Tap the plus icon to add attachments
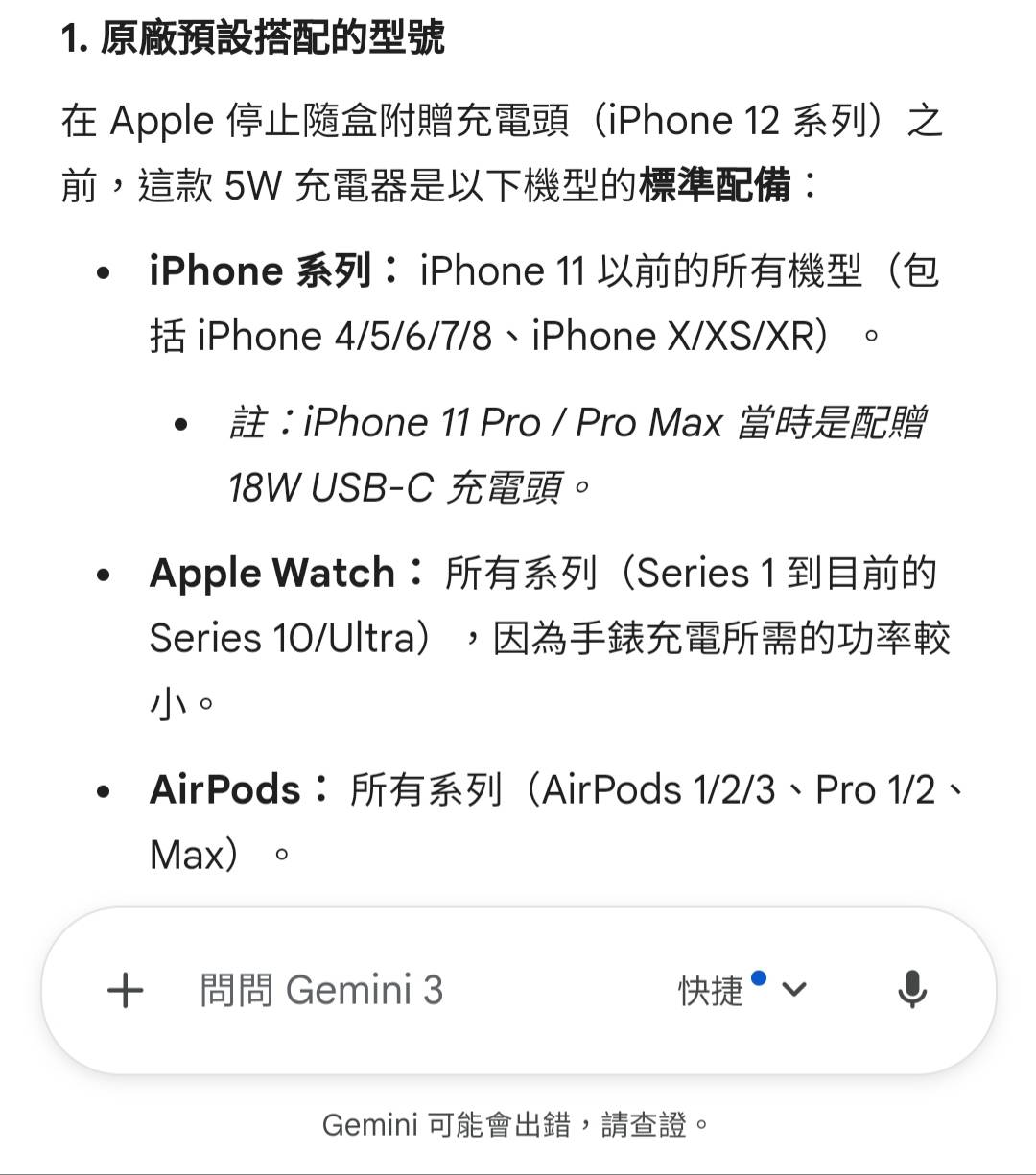The width and height of the screenshot is (1036, 1175). [x=126, y=990]
